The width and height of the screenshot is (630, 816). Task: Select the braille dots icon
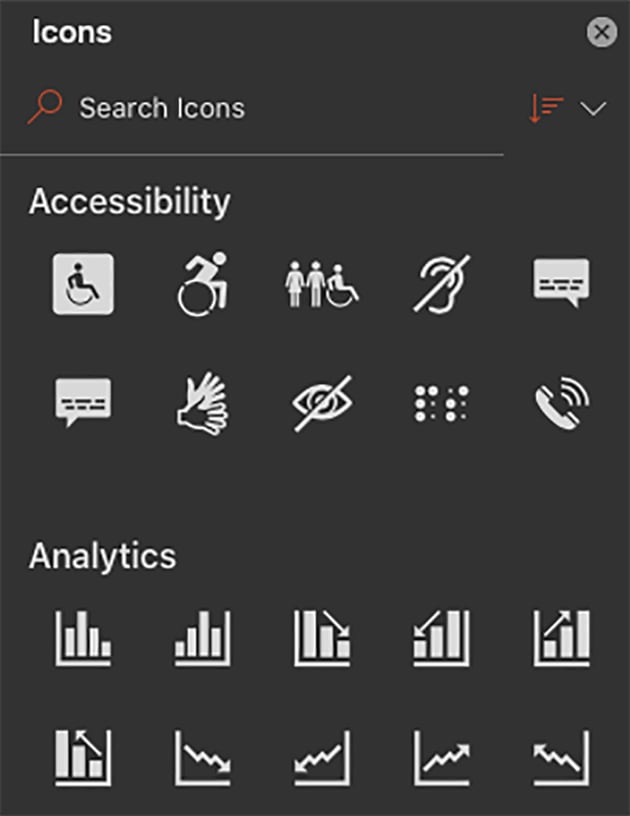pyautogui.click(x=442, y=403)
